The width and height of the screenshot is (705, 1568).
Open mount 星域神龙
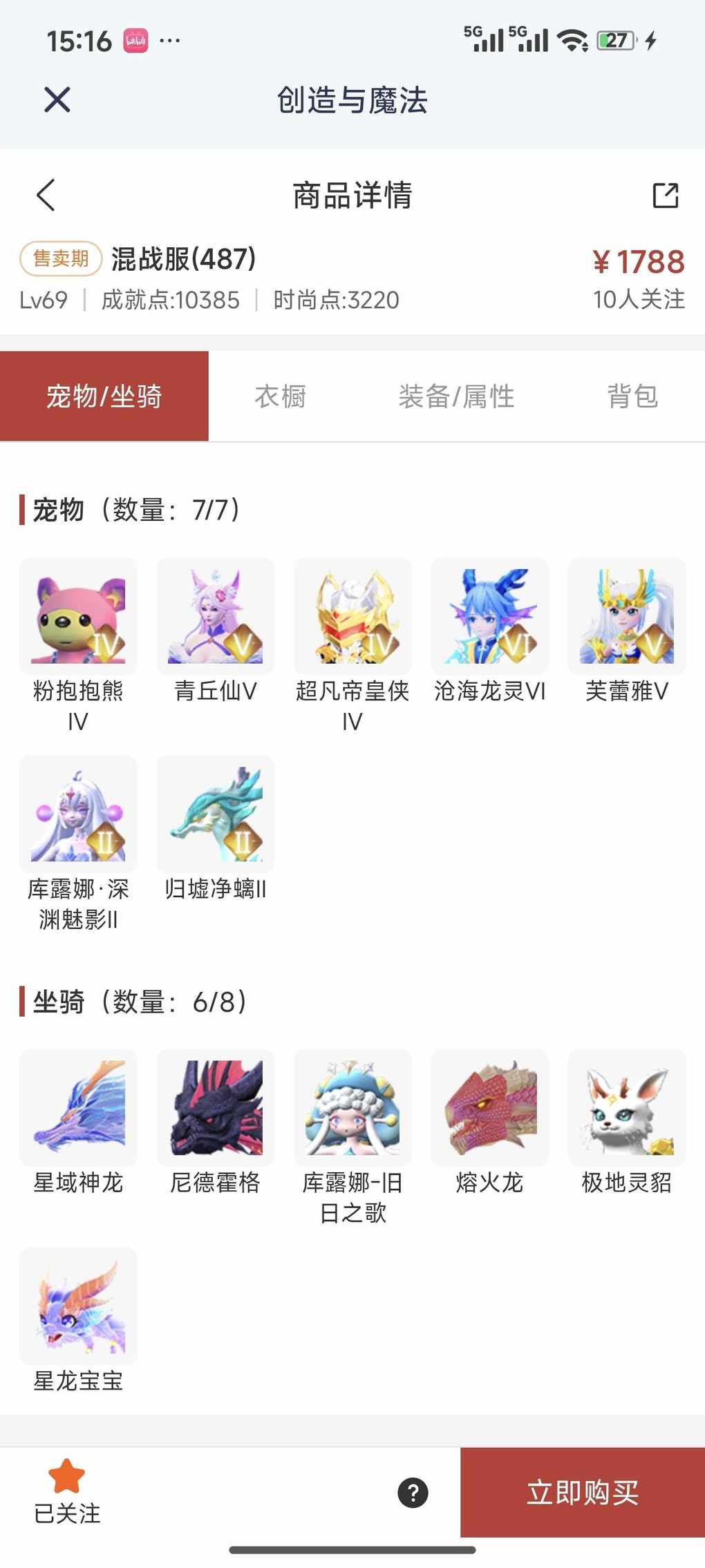tap(78, 1107)
